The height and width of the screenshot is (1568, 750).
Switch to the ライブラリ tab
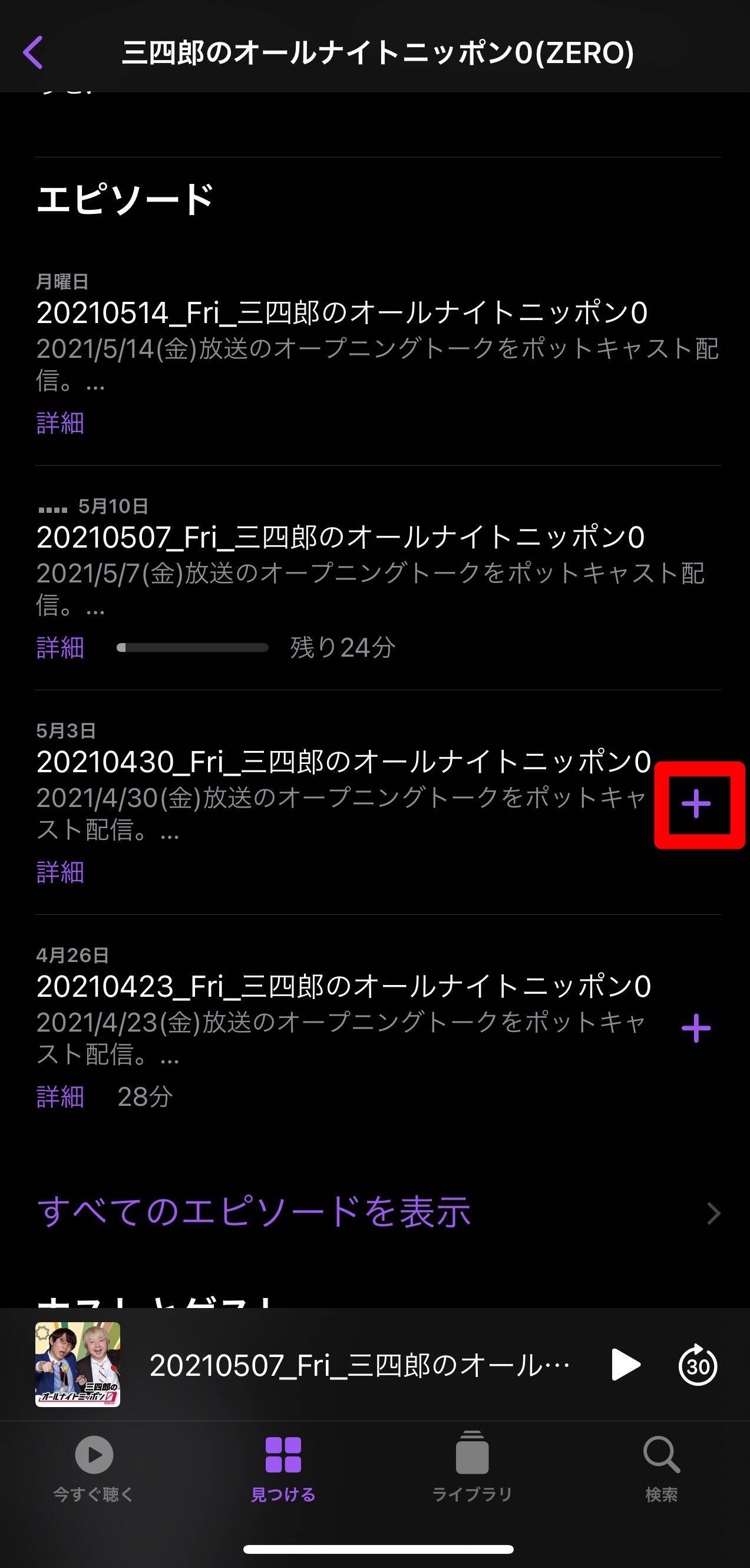[471, 1468]
